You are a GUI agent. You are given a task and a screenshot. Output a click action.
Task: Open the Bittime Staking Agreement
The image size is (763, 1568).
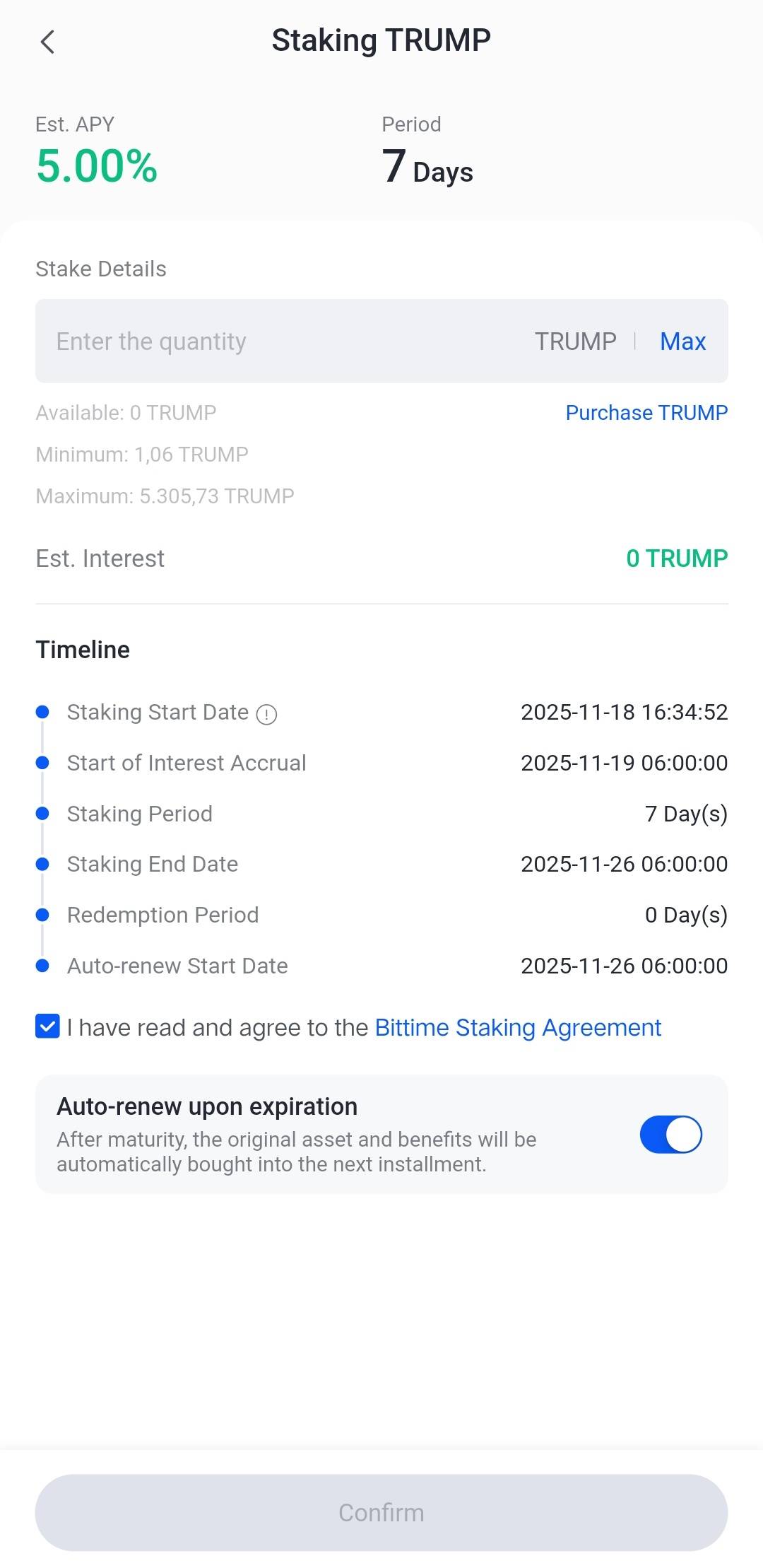coord(518,1028)
